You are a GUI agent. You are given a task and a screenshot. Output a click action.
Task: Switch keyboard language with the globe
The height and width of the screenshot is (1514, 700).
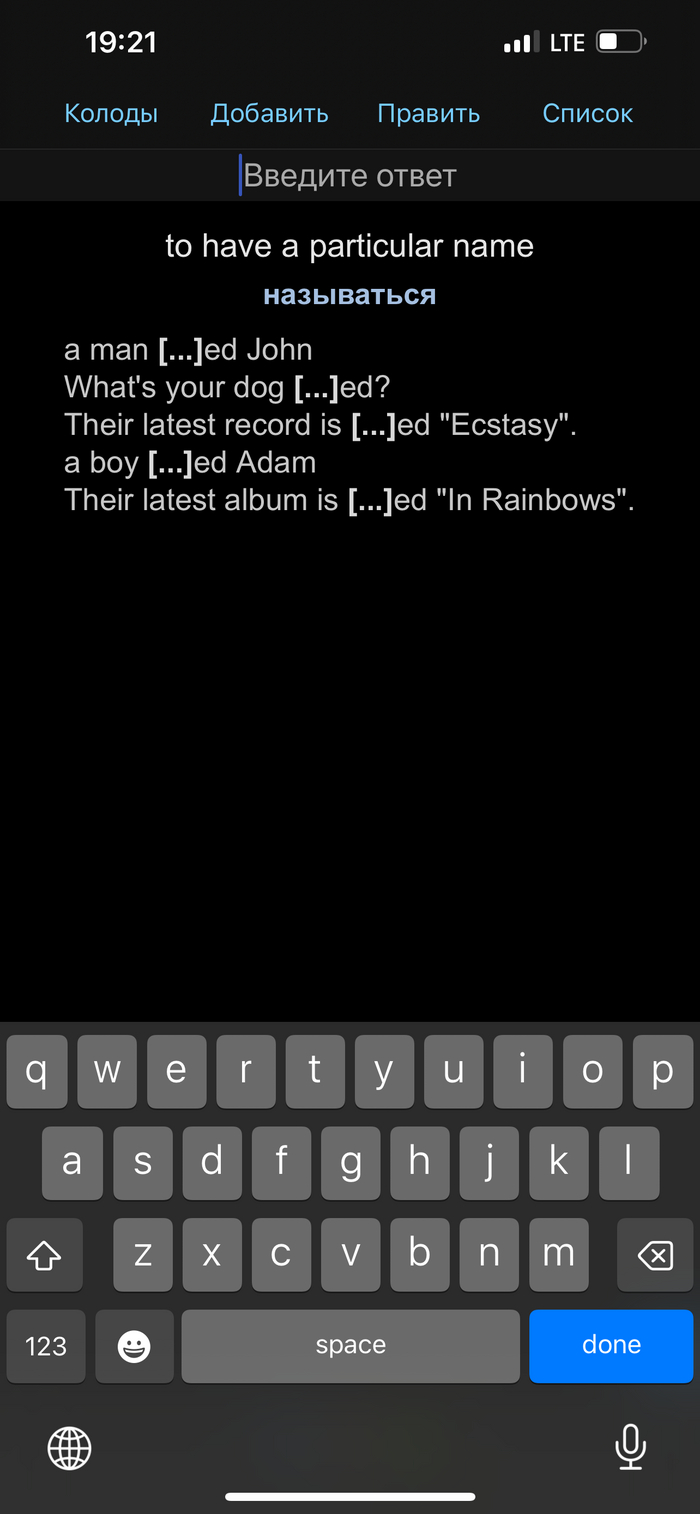click(70, 1446)
